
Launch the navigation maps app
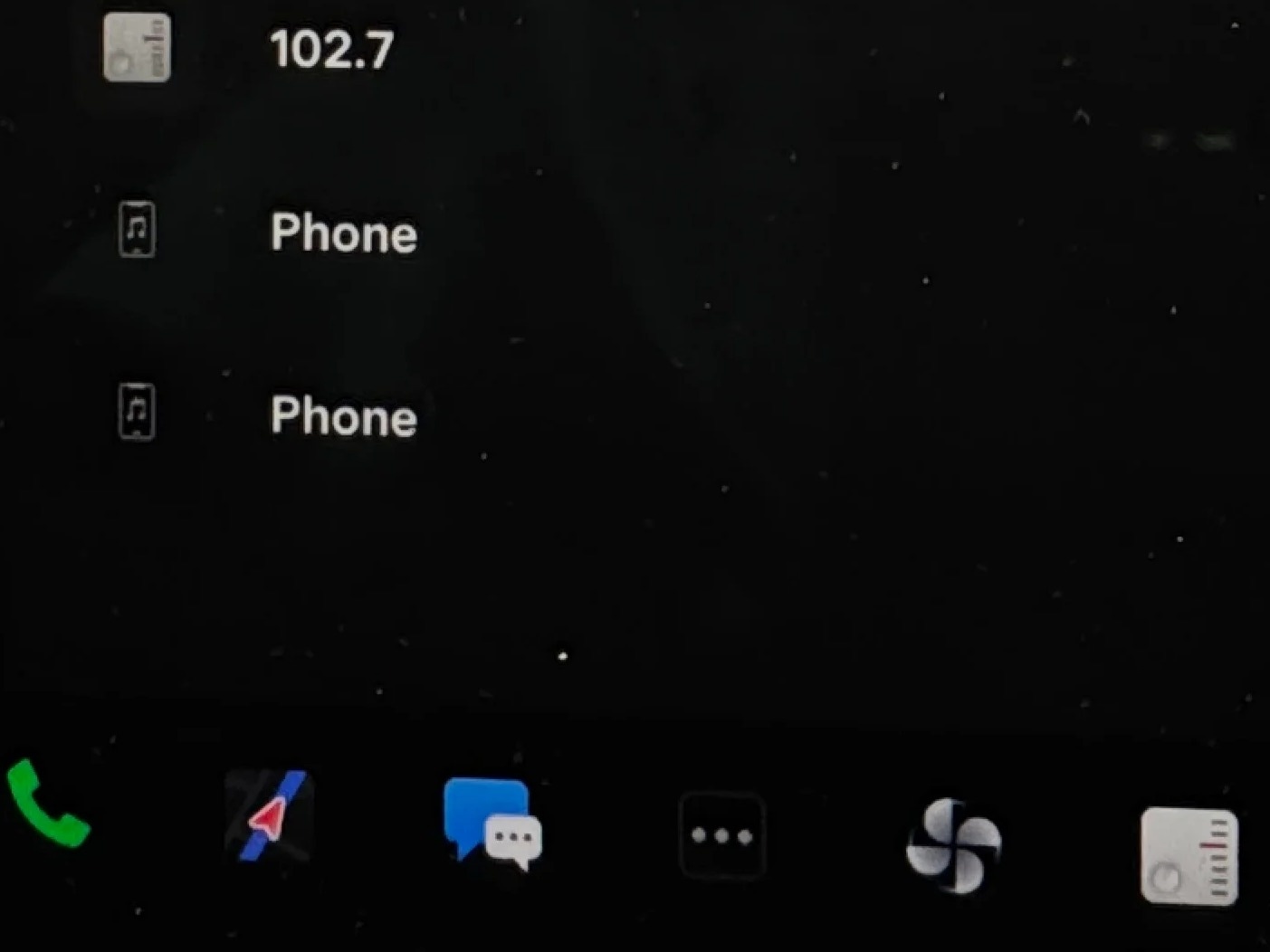pyautogui.click(x=268, y=816)
